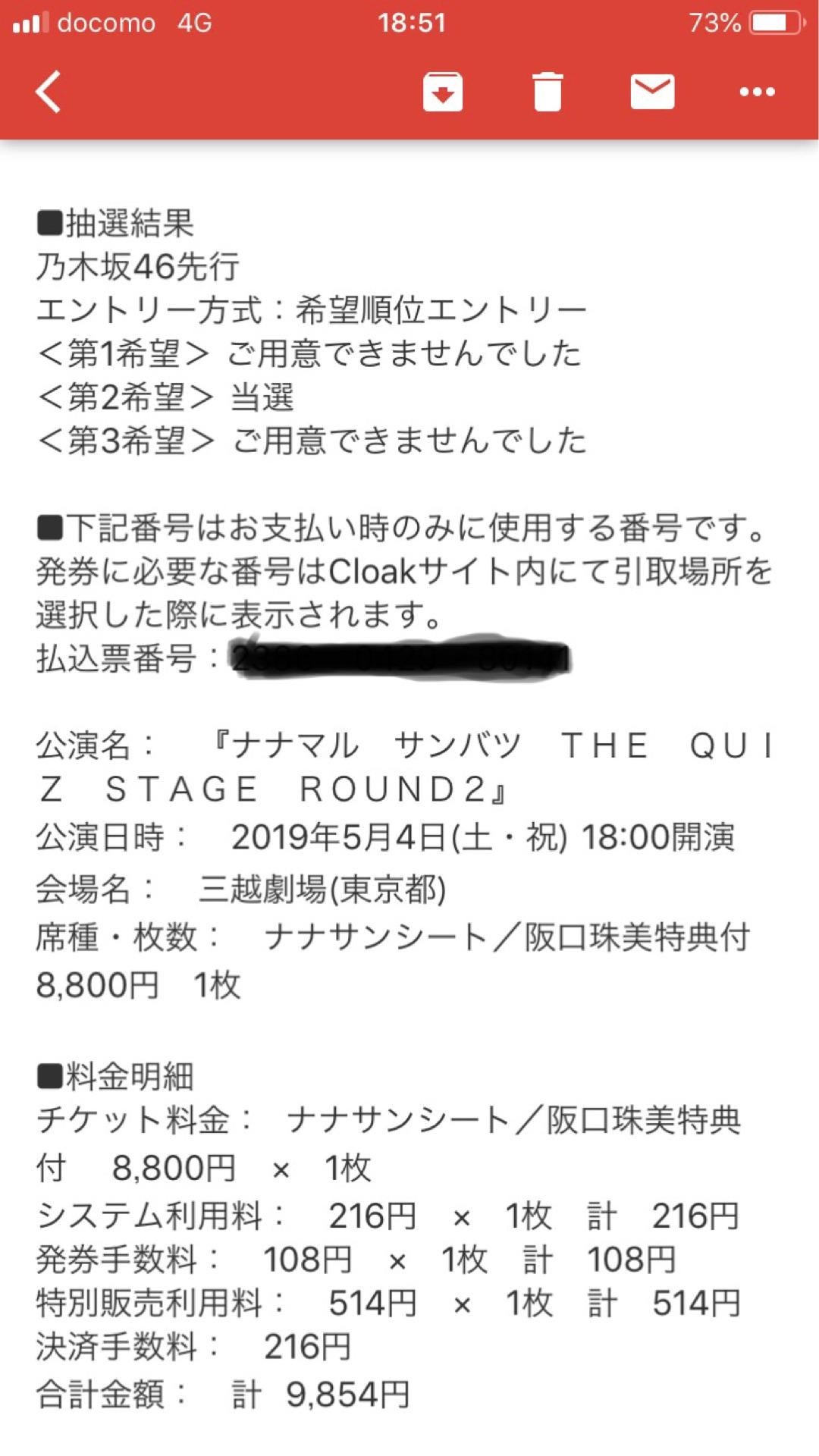Delete this email with the trash icon
The image size is (819, 1456).
coord(548,92)
